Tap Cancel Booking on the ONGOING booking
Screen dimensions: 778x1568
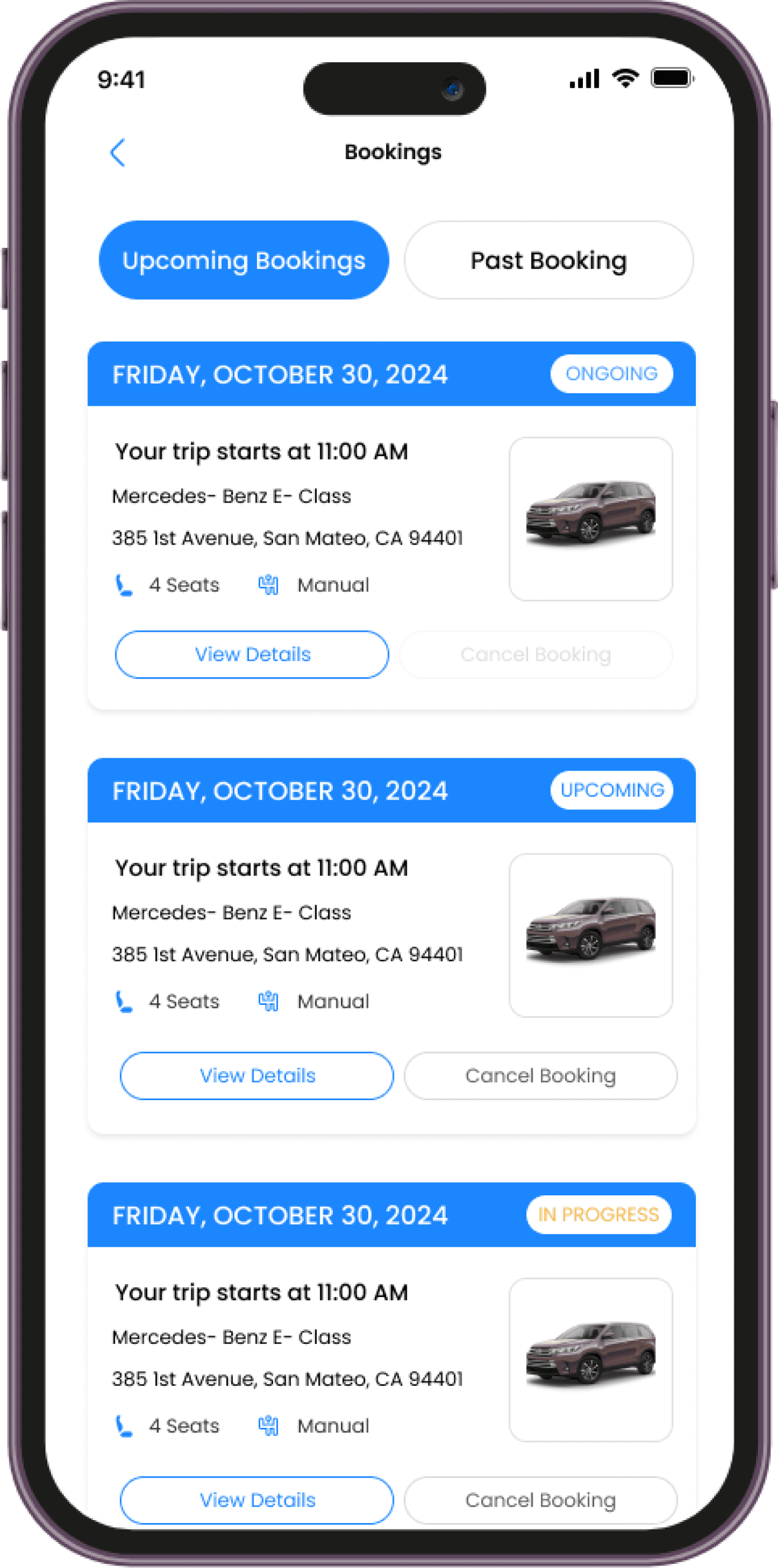(x=535, y=654)
